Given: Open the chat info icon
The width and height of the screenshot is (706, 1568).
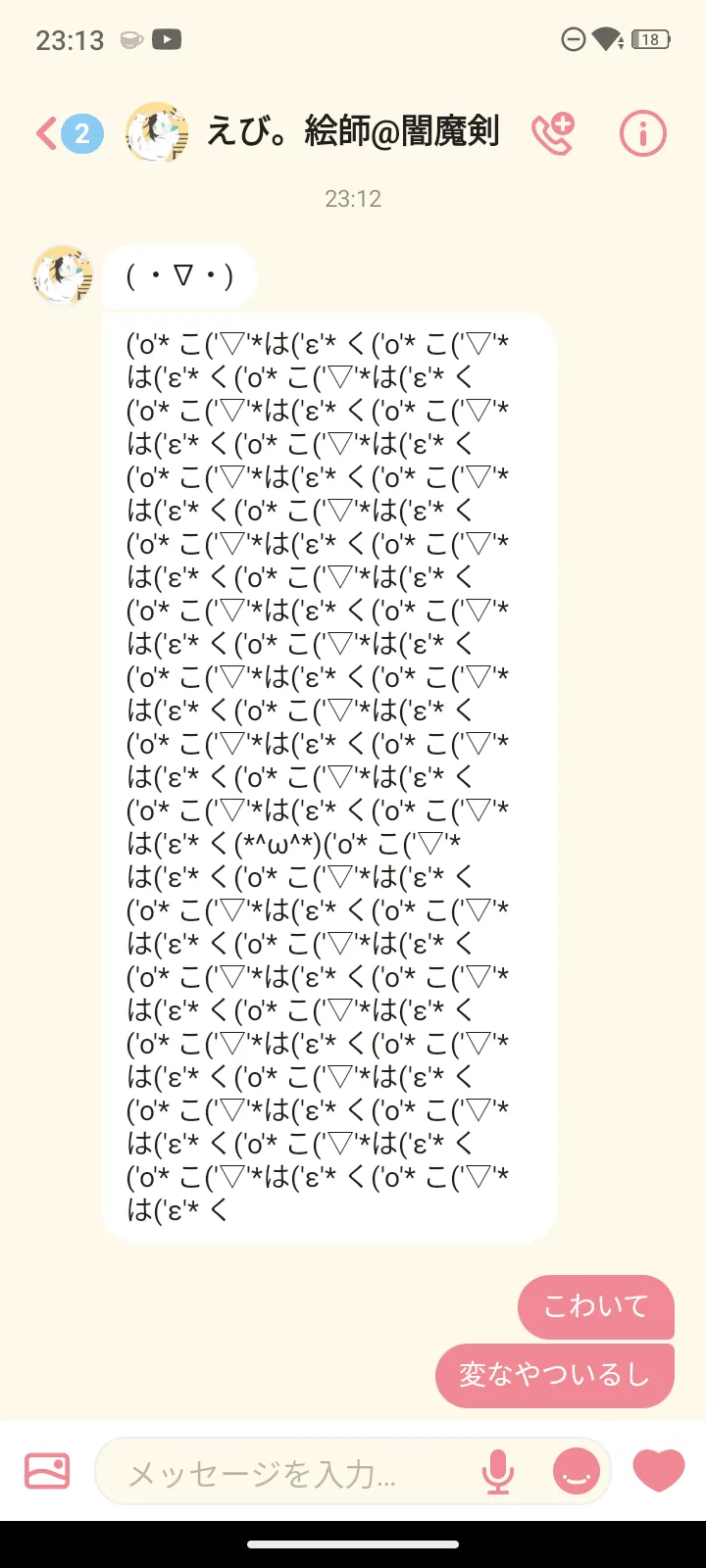Looking at the screenshot, I should (x=643, y=133).
